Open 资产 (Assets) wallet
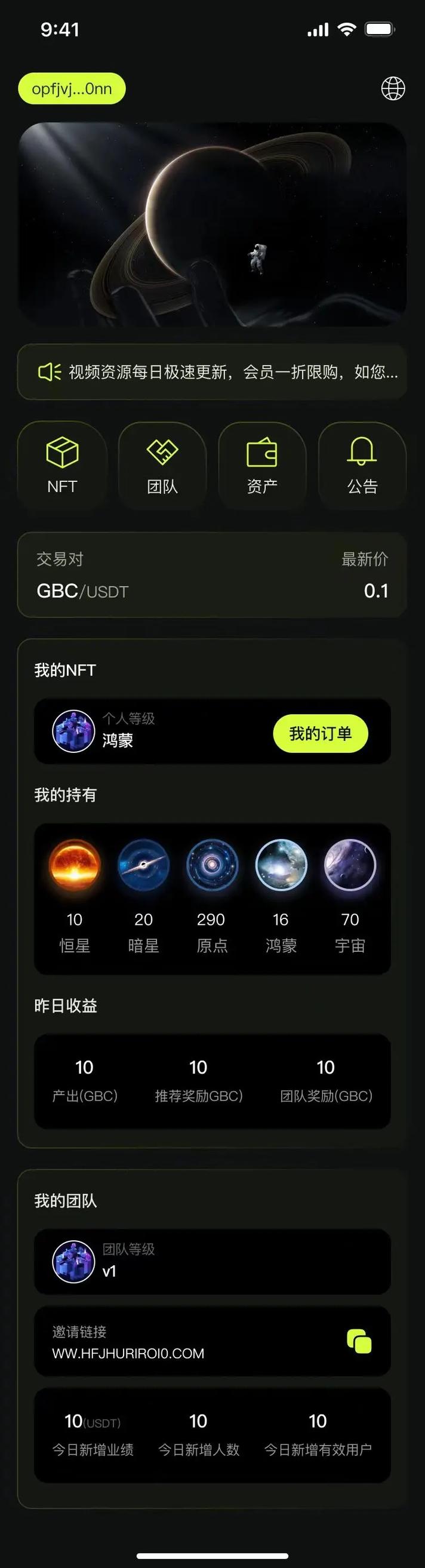425x1568 pixels. click(262, 466)
